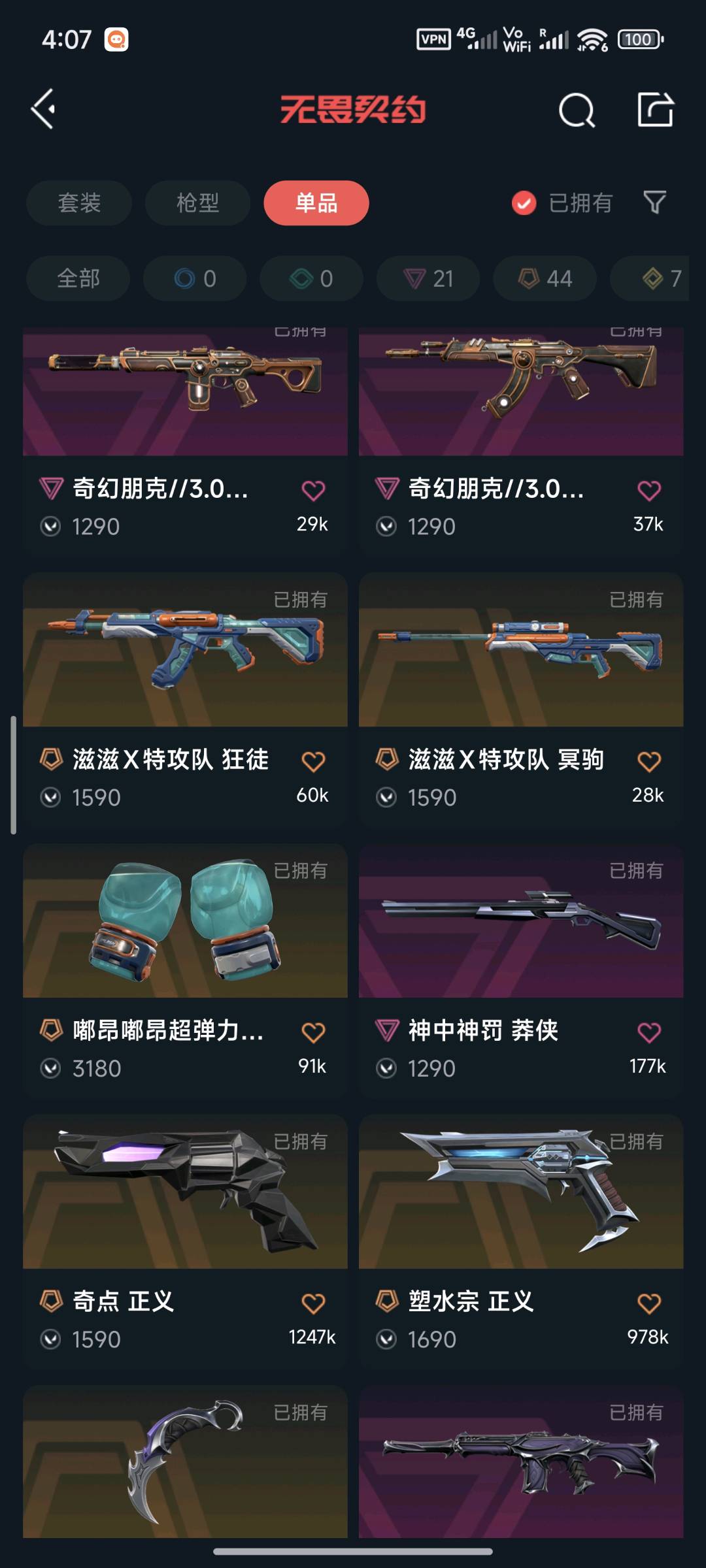Like the 嘟昂嘟昂超弹力 gloves skin

[x=313, y=1032]
